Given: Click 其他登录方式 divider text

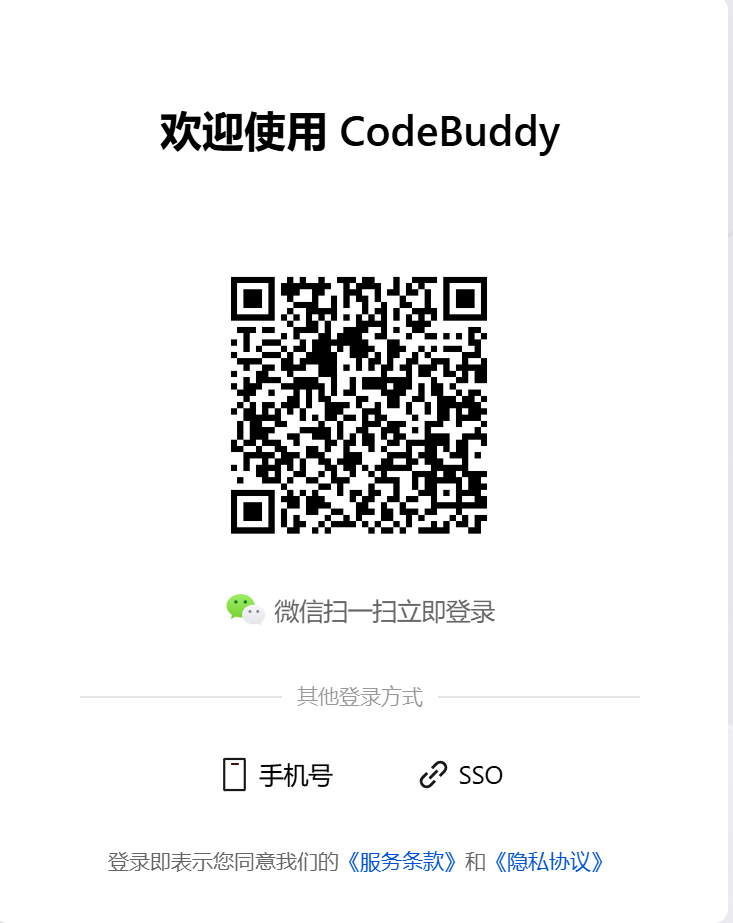Looking at the screenshot, I should (366, 697).
